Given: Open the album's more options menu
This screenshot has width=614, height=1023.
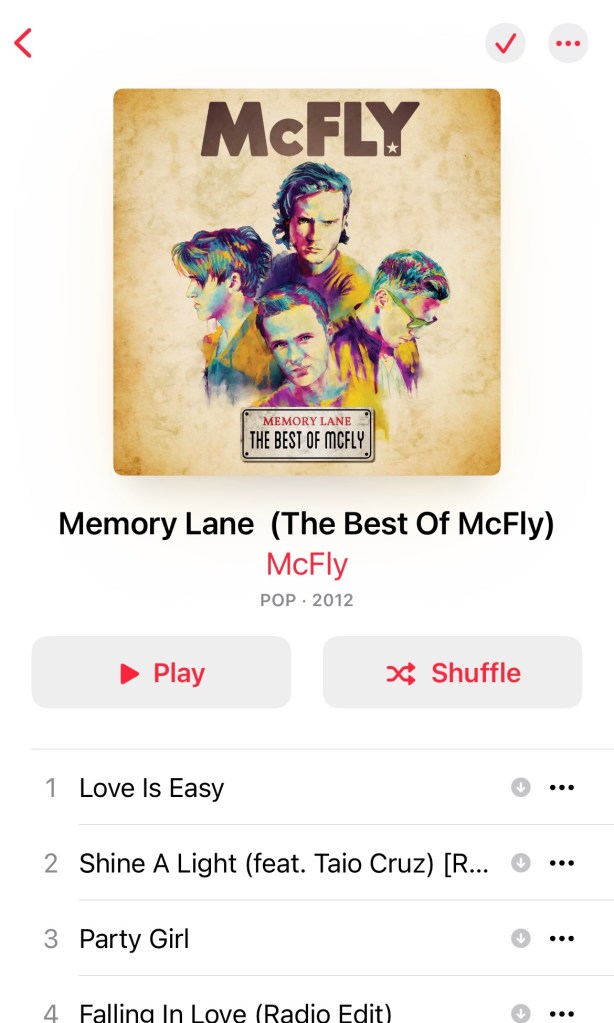Looking at the screenshot, I should (568, 43).
